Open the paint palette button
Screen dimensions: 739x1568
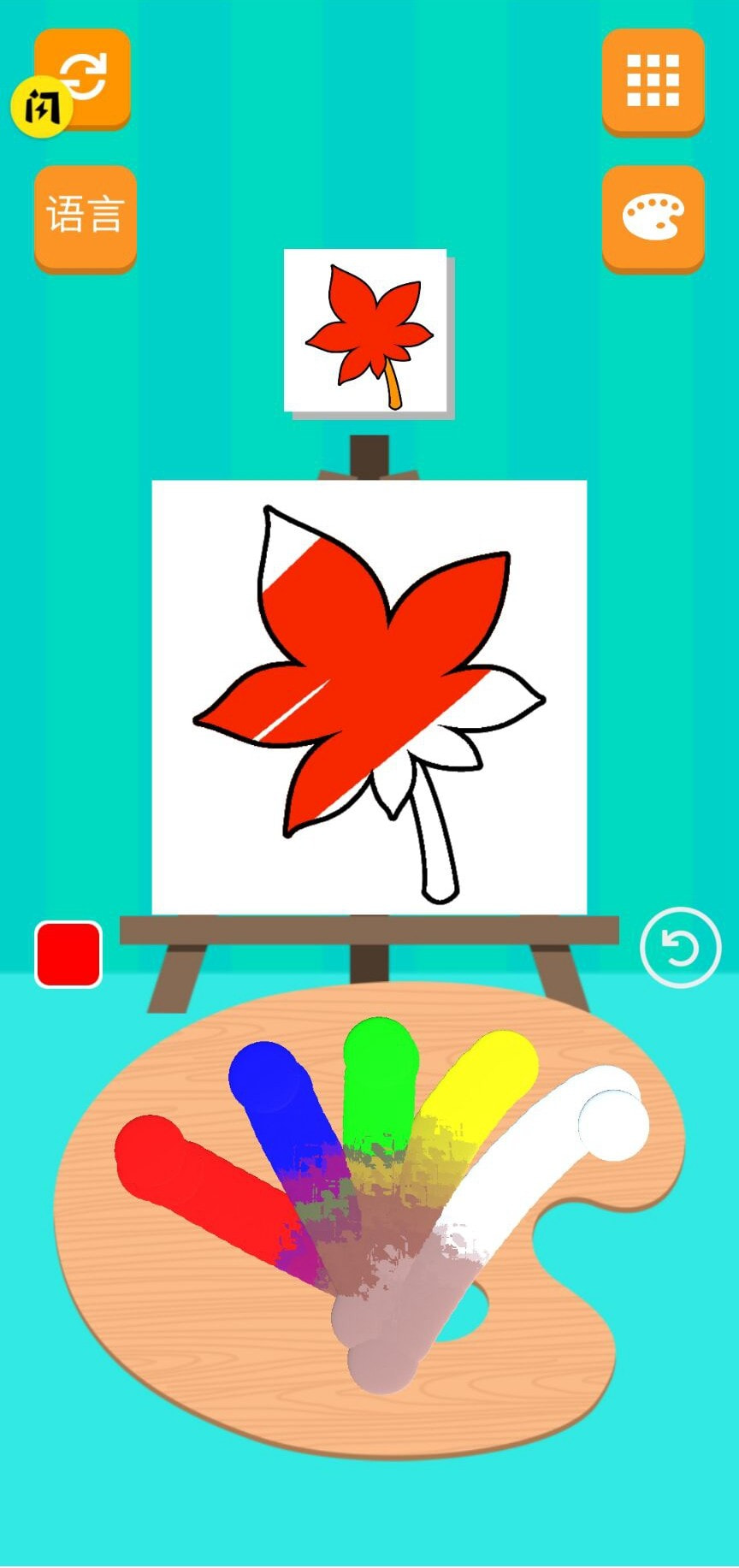pyautogui.click(x=653, y=217)
